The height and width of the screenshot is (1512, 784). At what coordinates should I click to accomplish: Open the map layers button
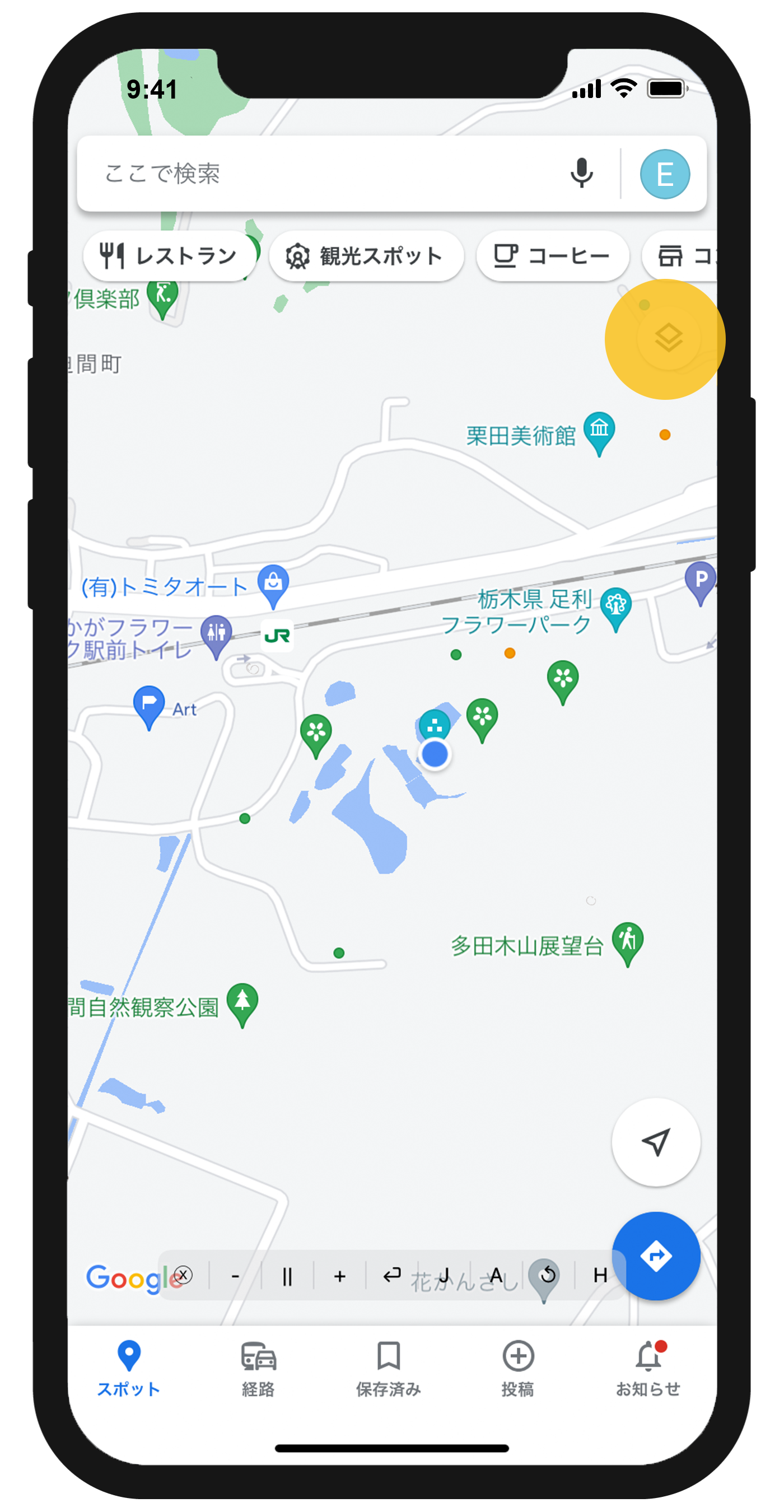pyautogui.click(x=669, y=339)
